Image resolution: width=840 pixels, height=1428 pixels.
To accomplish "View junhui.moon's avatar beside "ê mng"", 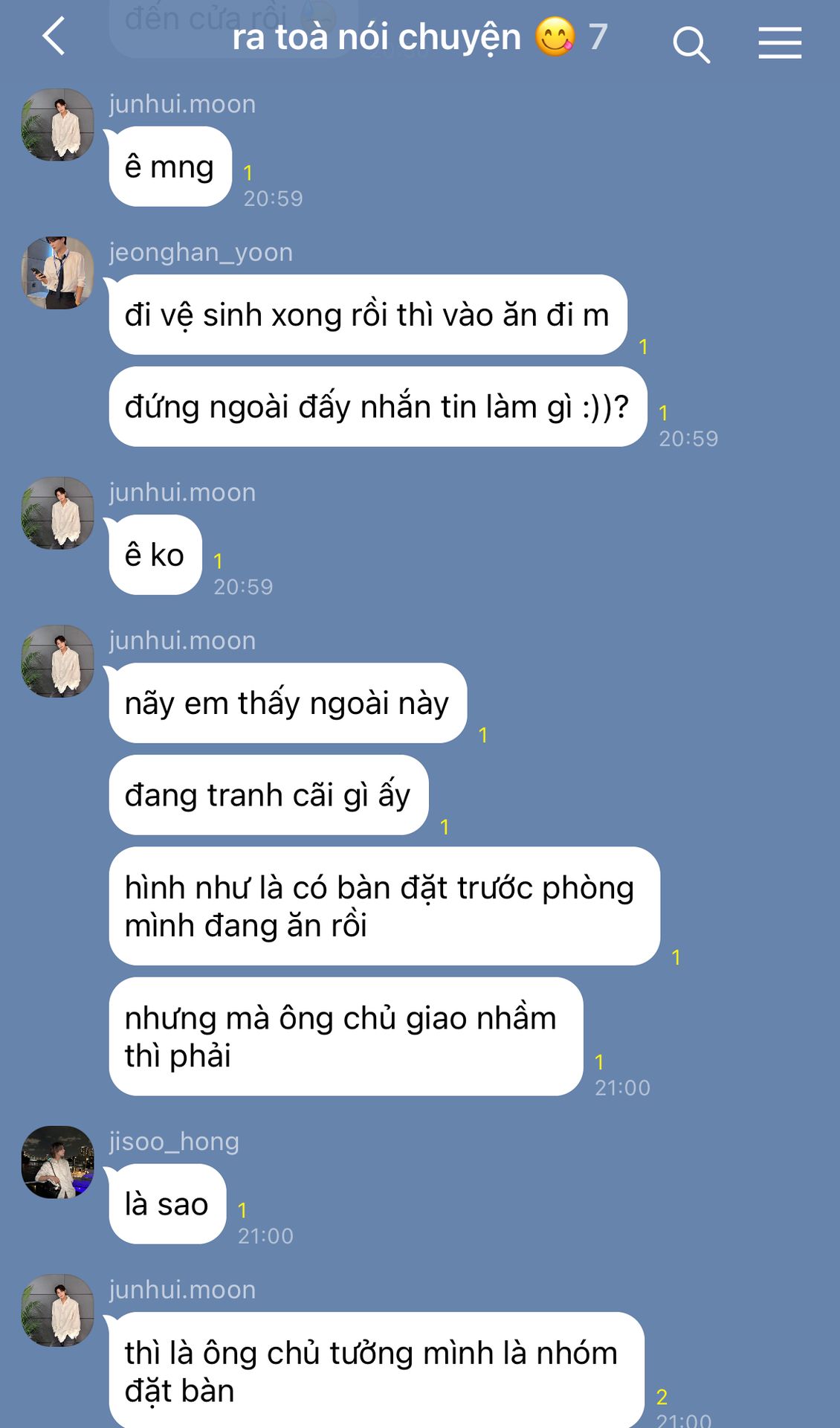I will tap(57, 125).
